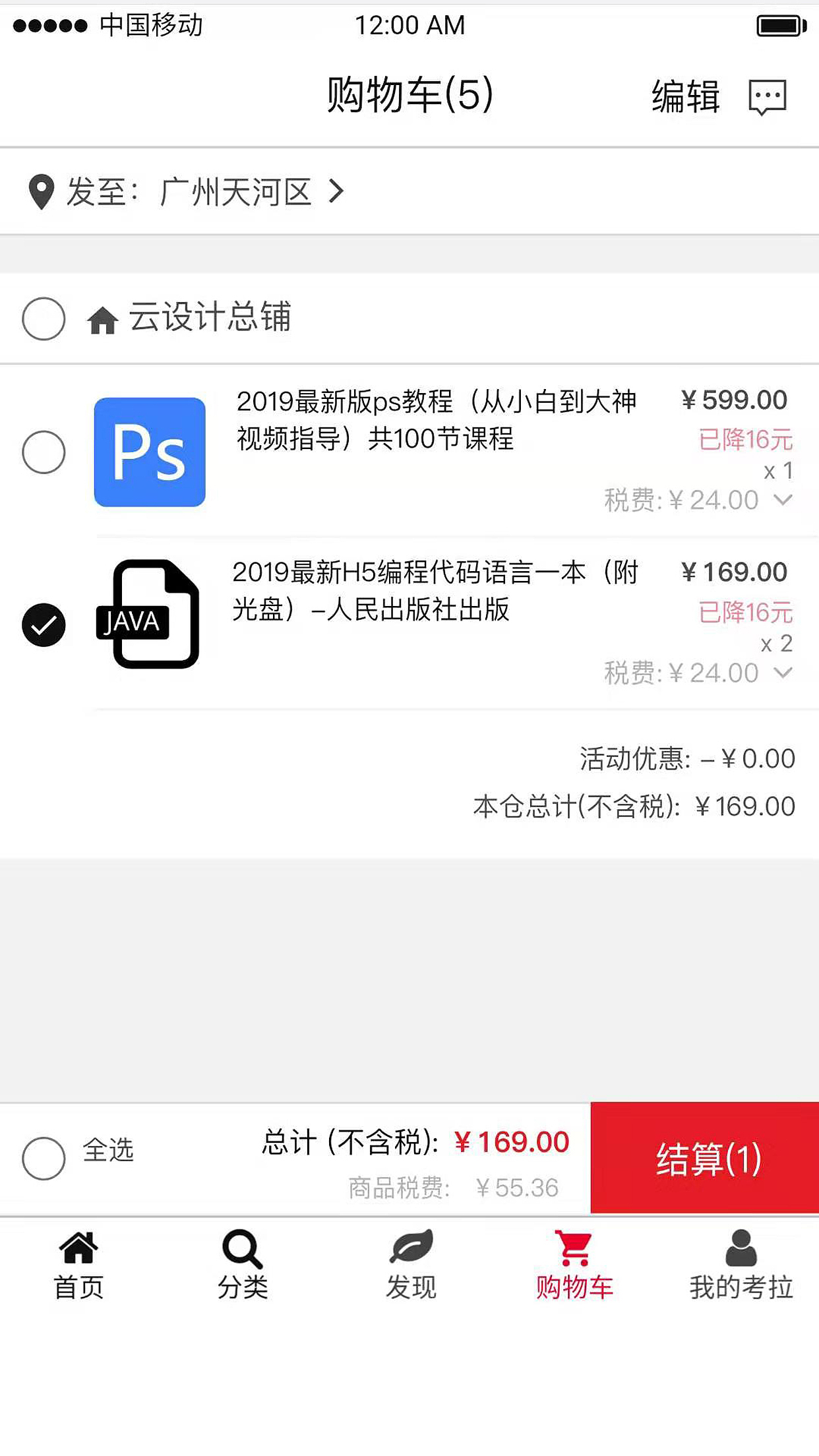Open the 广州天河区 address selector chevron
Screen dimensions: 819x1456
click(338, 192)
